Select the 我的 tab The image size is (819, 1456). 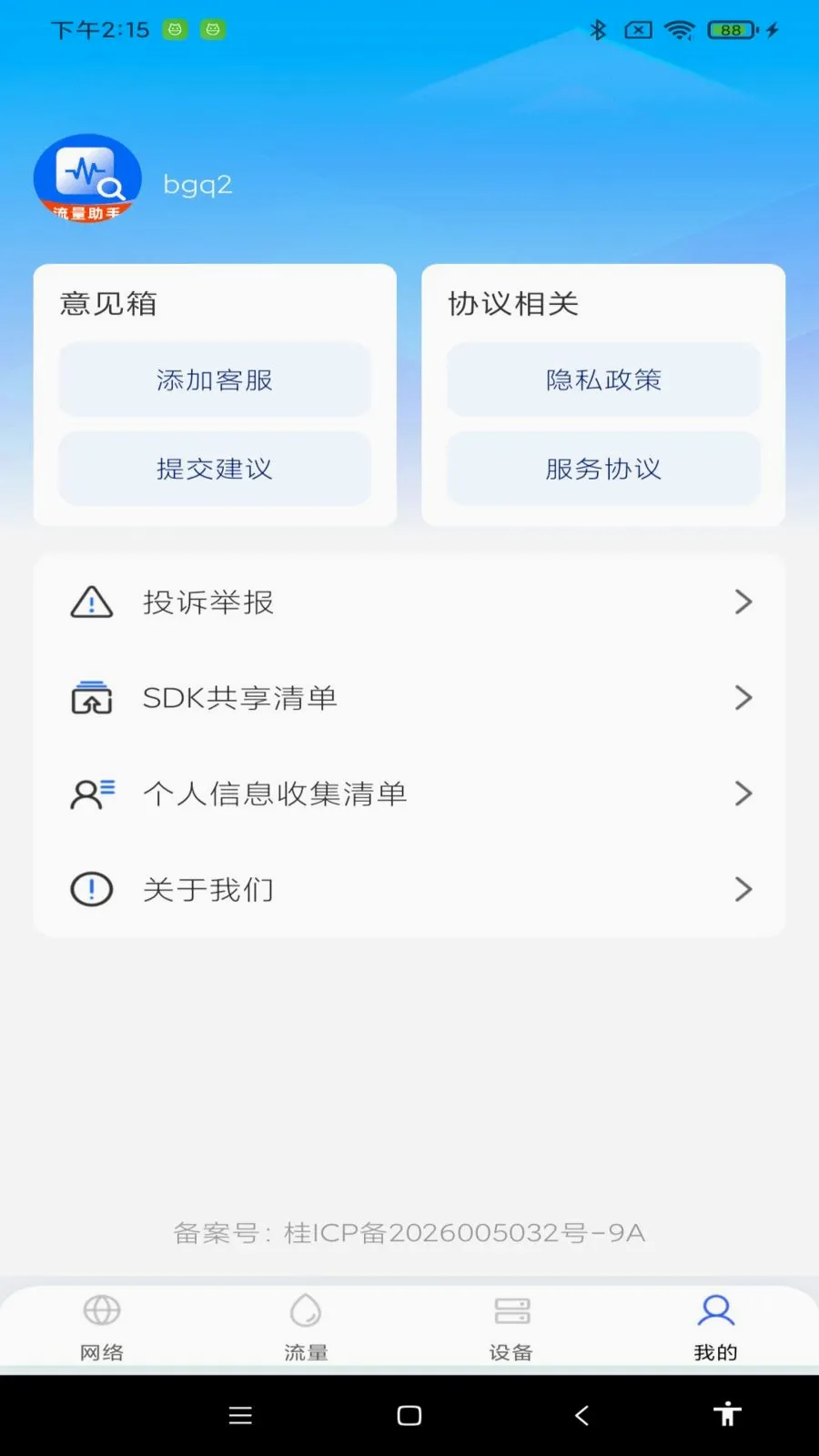[716, 1328]
